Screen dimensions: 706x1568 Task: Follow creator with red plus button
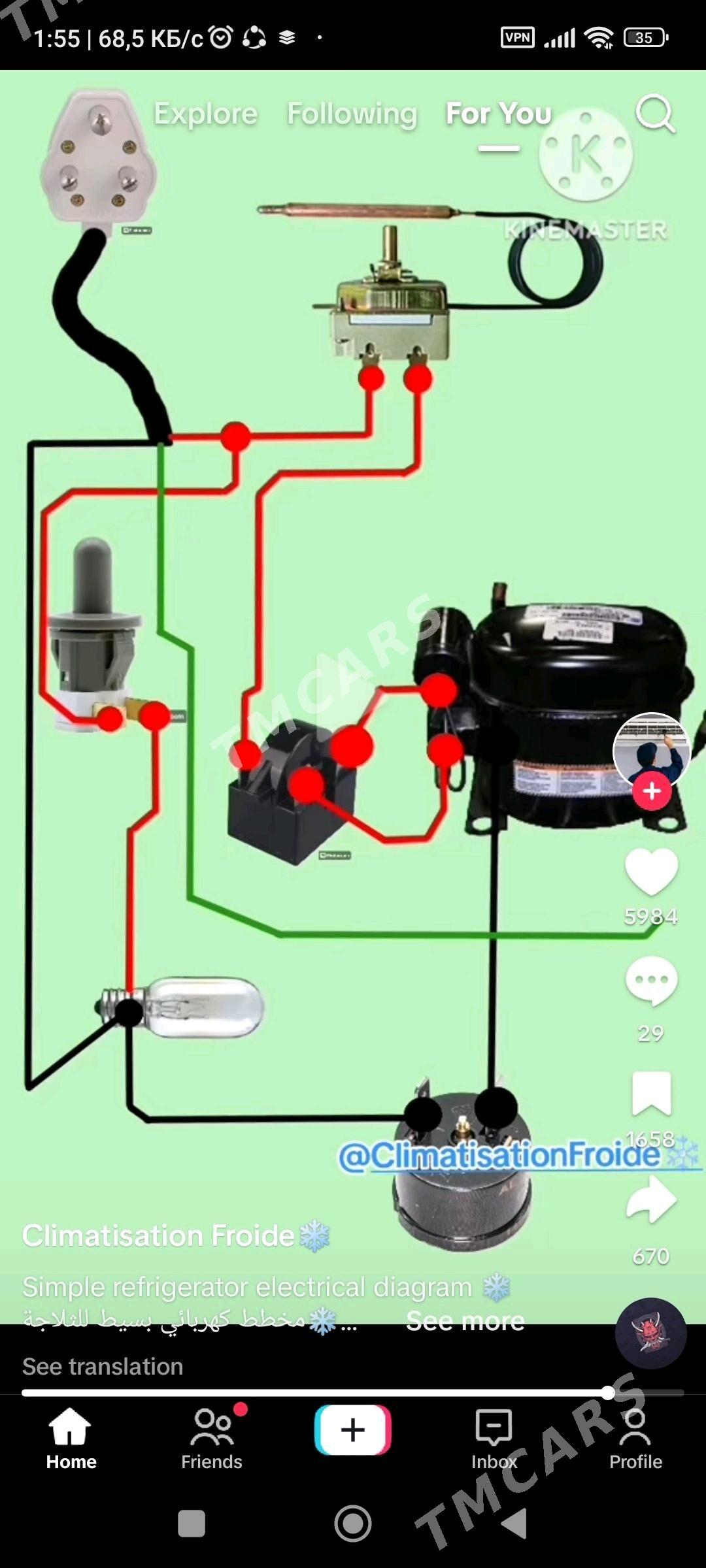click(651, 791)
